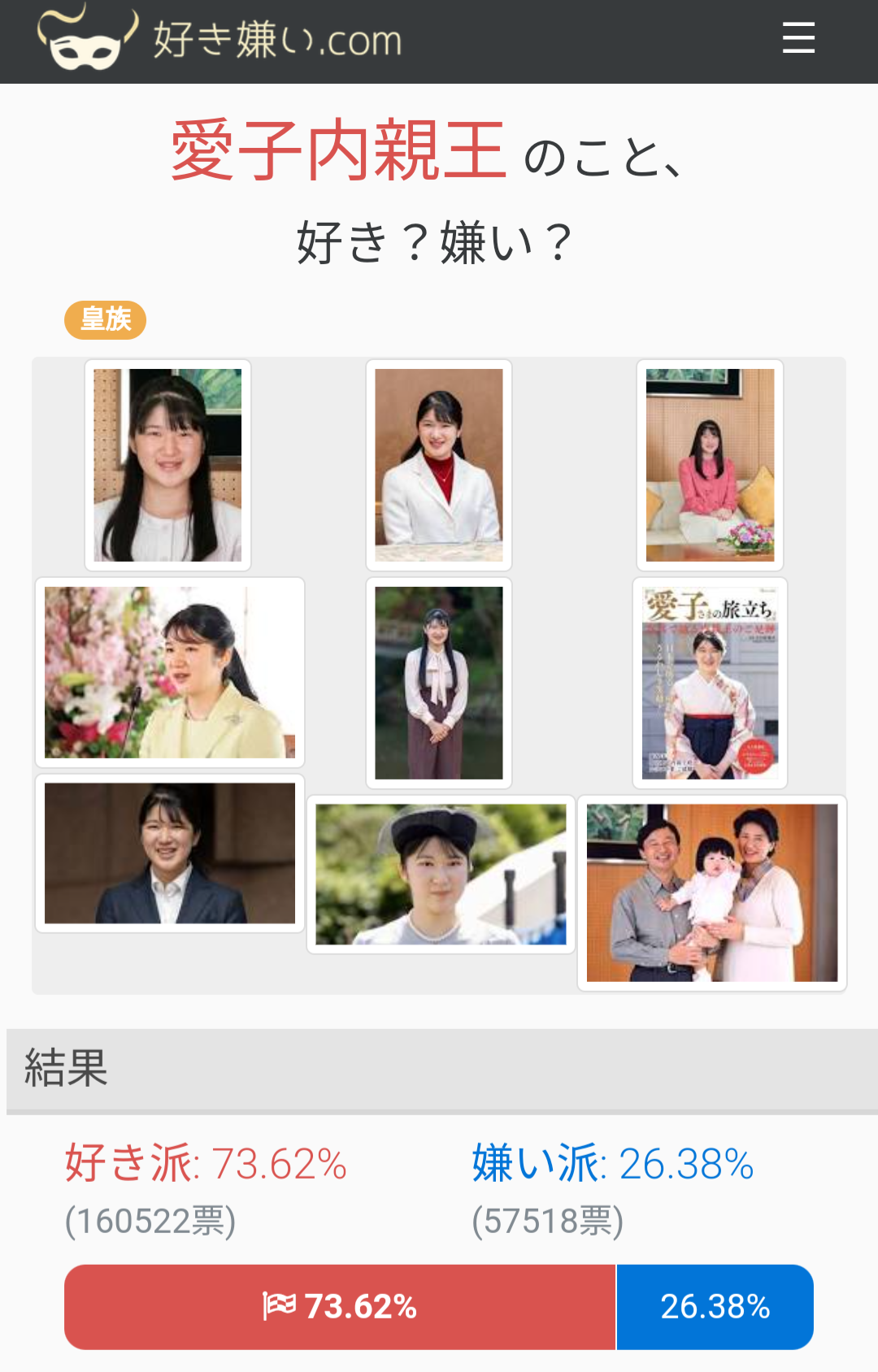The image size is (878, 1372).
Task: Open the yellow jacket with flowers photo
Action: point(170,672)
